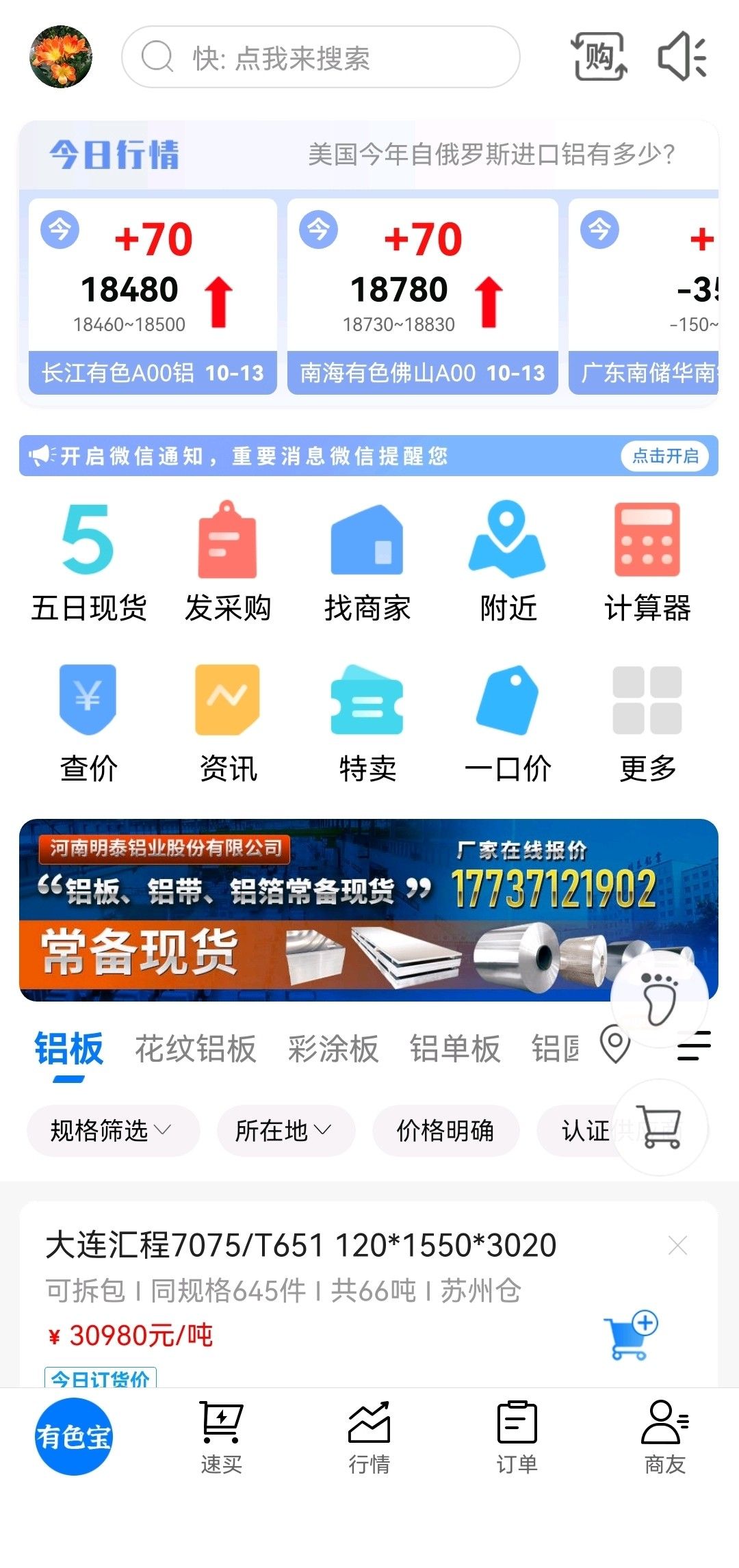Select the 彩涂板 category tab

click(x=333, y=1049)
